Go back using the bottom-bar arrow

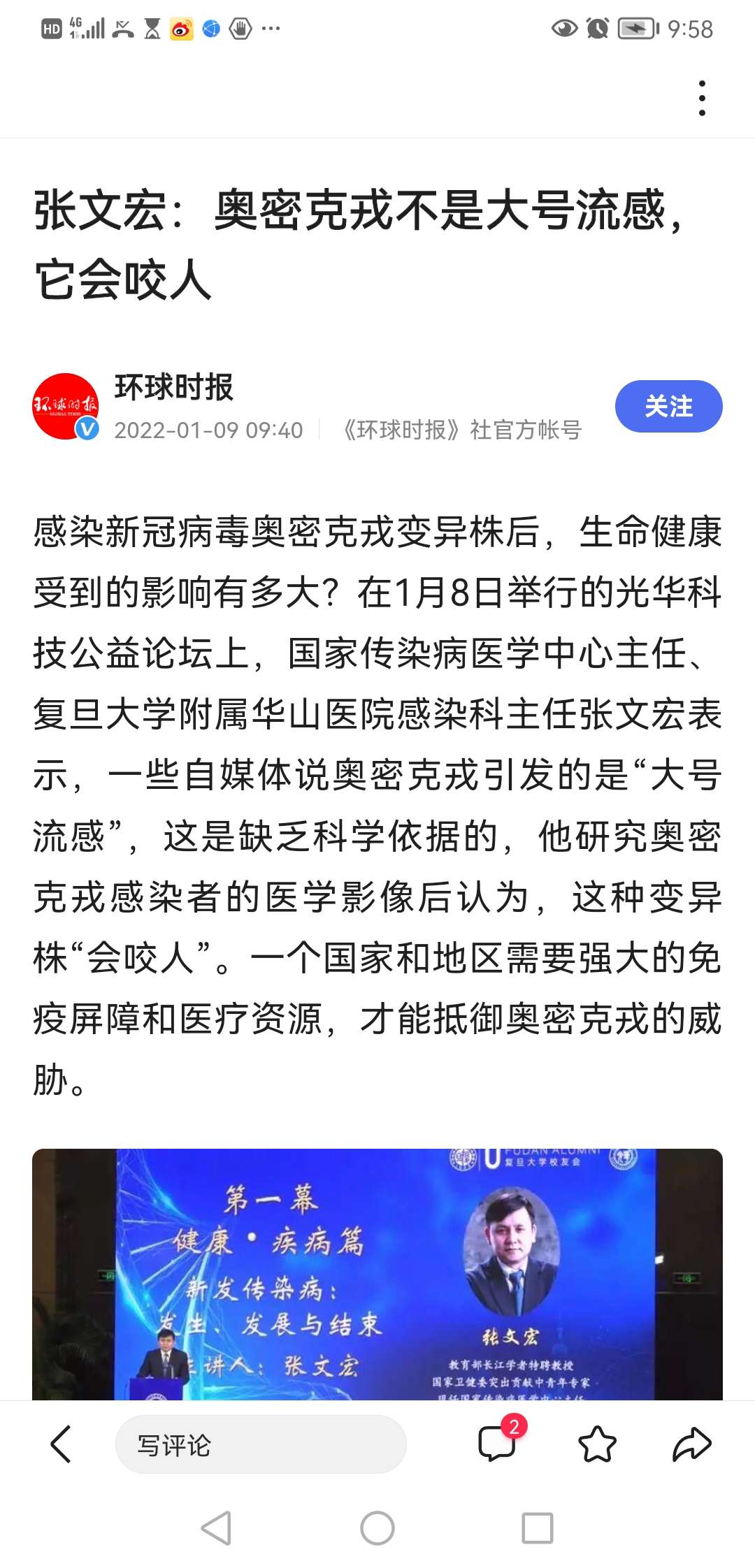point(62,1445)
